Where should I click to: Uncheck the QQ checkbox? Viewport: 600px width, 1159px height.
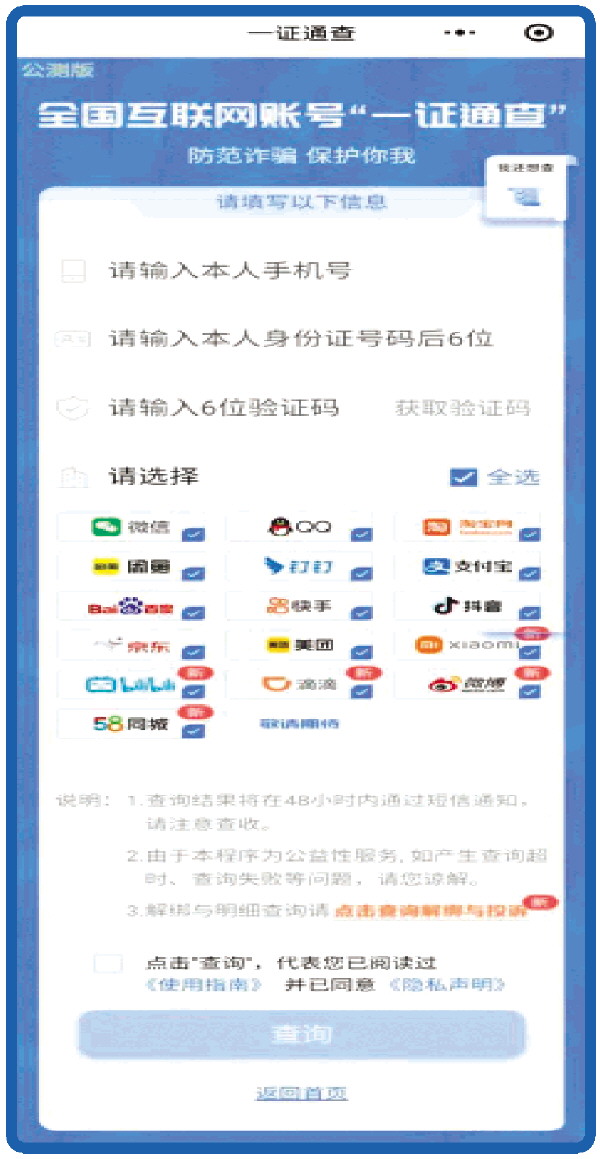[362, 535]
